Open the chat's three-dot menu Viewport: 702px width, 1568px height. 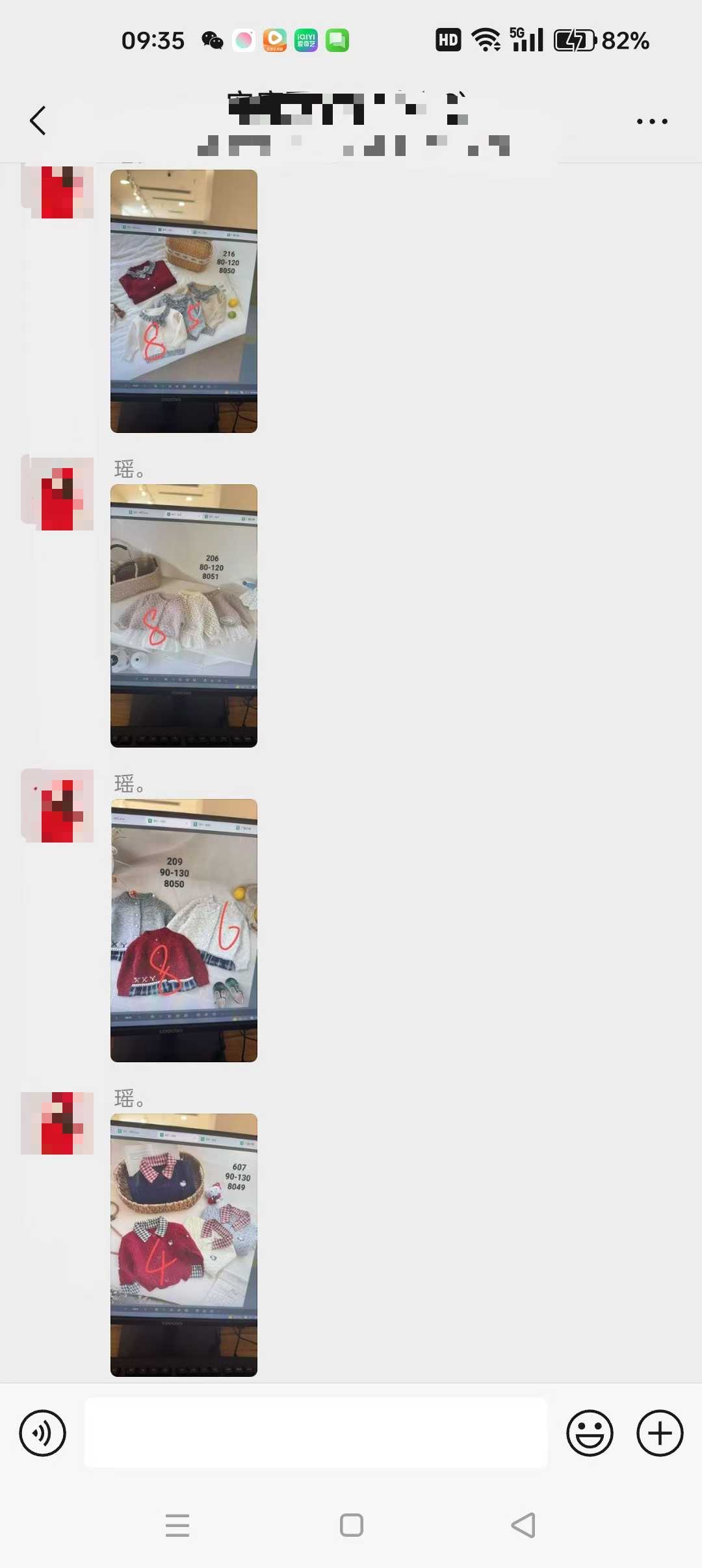pyautogui.click(x=652, y=121)
